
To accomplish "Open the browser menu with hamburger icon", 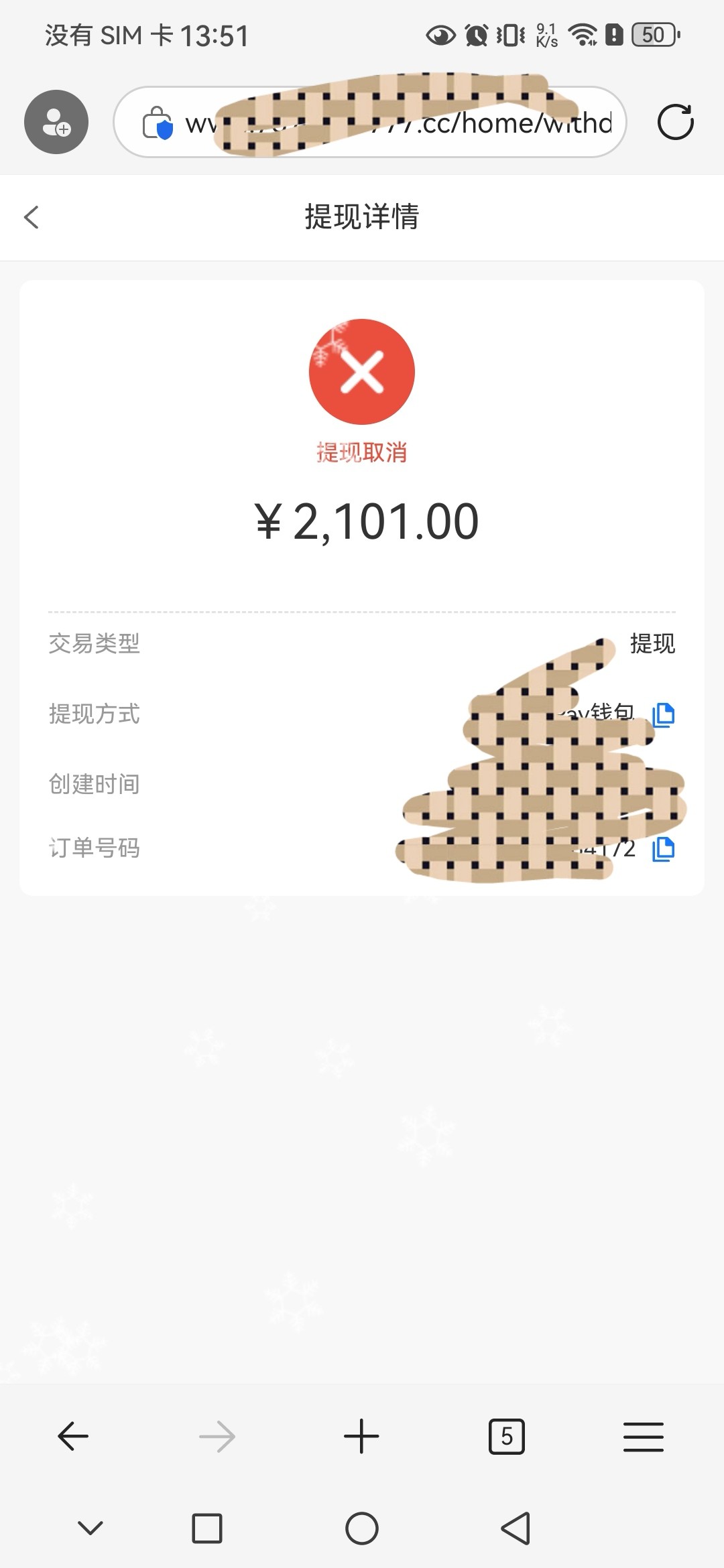I will (x=643, y=1436).
